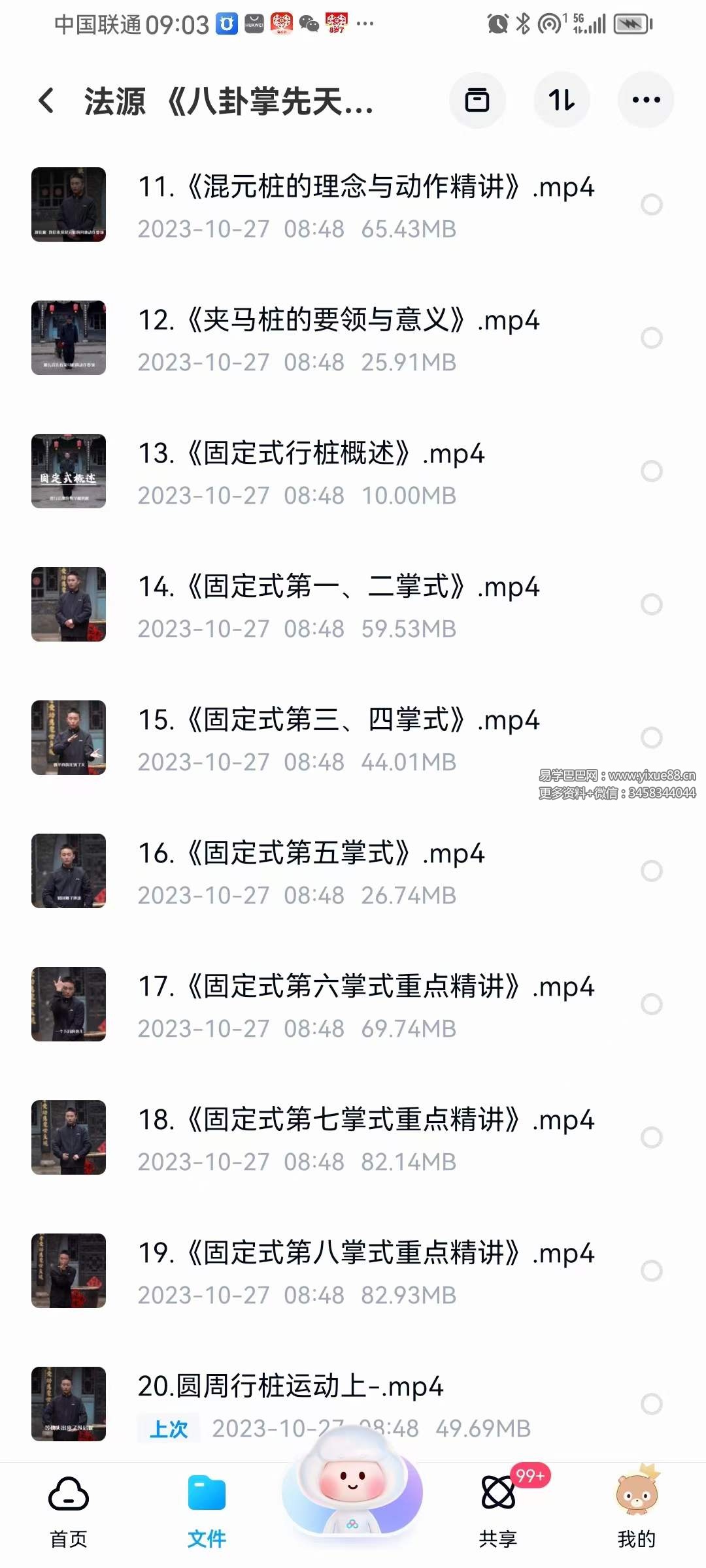Select the circle for video 16 固定式第五掌式
The height and width of the screenshot is (1568, 706).
click(x=650, y=870)
